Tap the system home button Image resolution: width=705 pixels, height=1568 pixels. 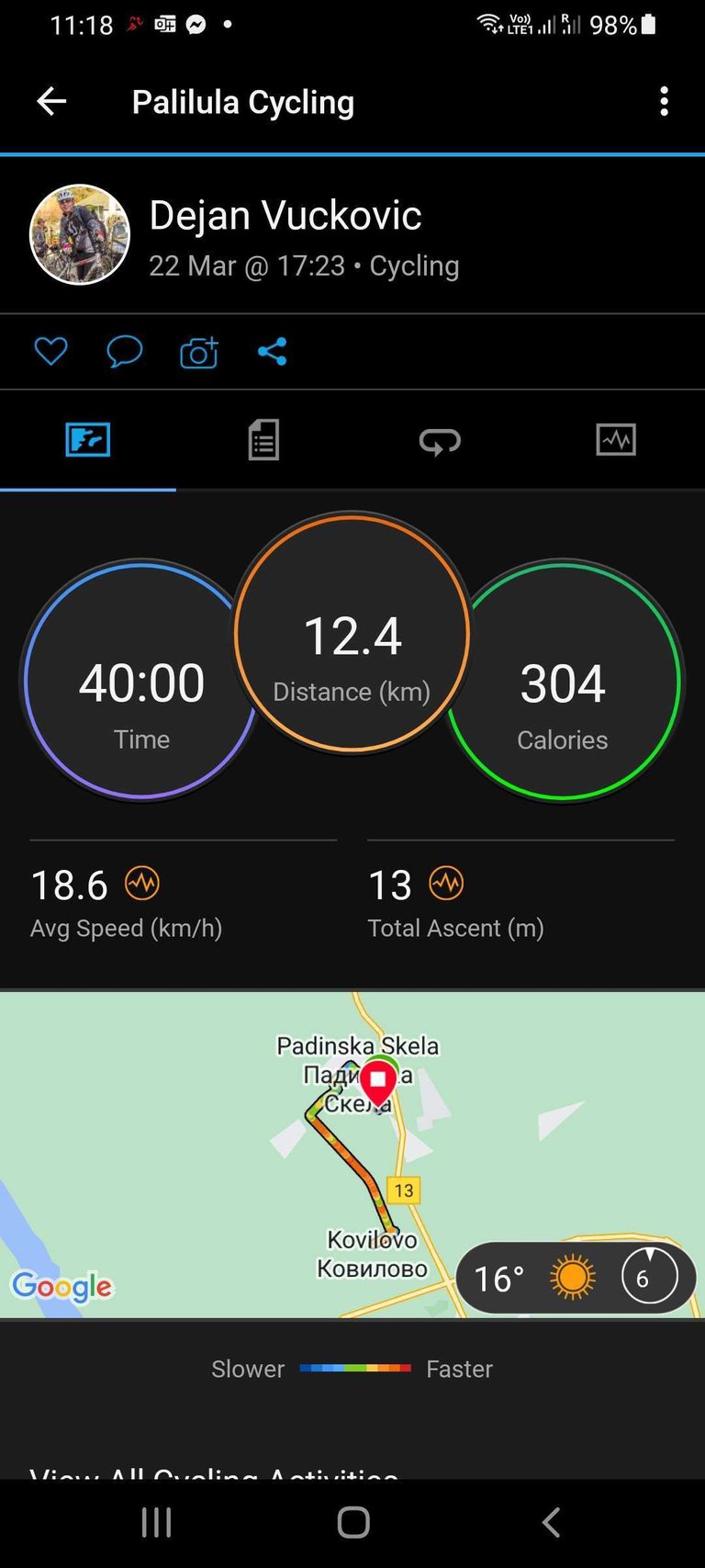[x=353, y=1522]
